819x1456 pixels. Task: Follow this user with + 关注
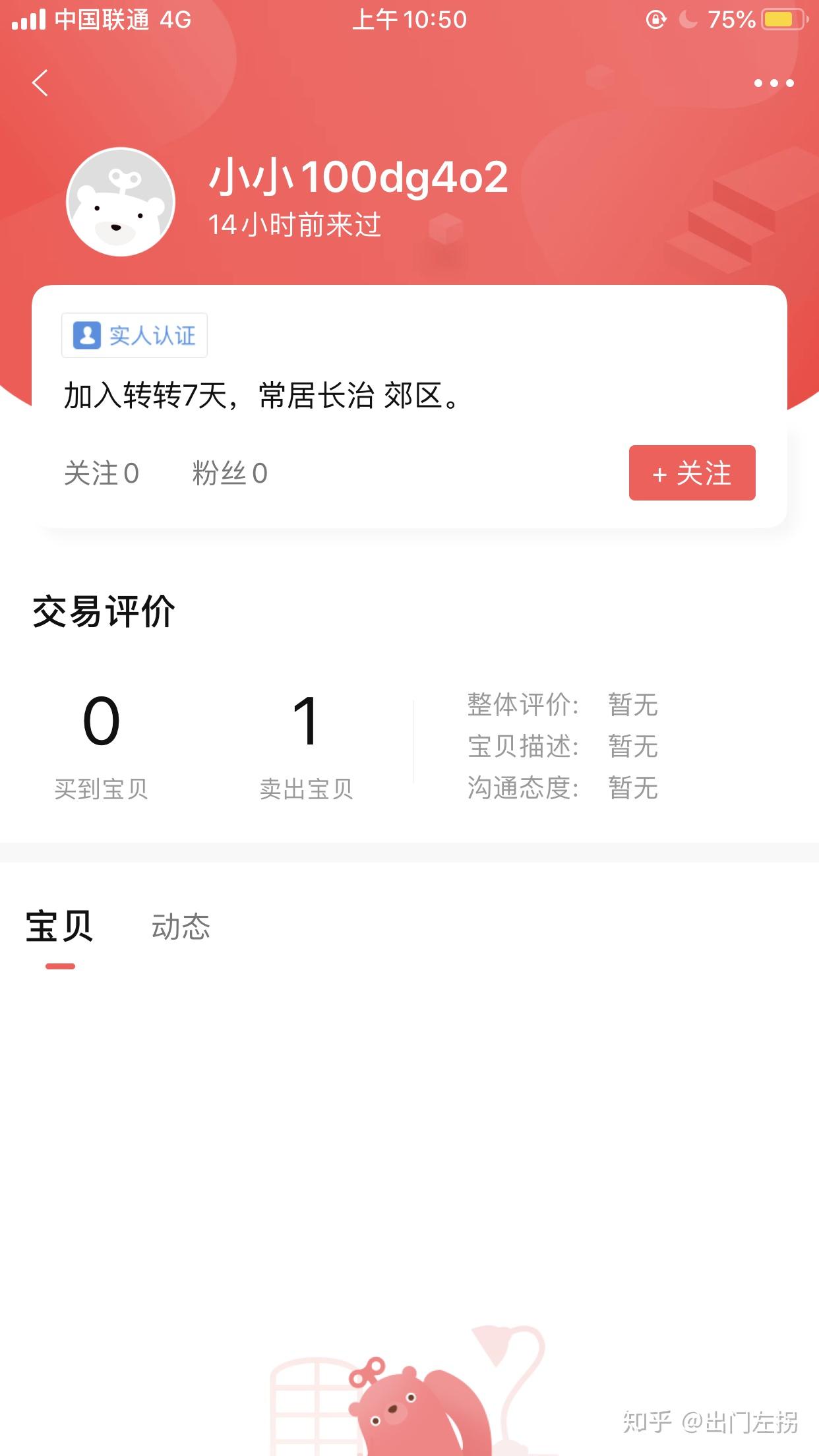pyautogui.click(x=692, y=473)
